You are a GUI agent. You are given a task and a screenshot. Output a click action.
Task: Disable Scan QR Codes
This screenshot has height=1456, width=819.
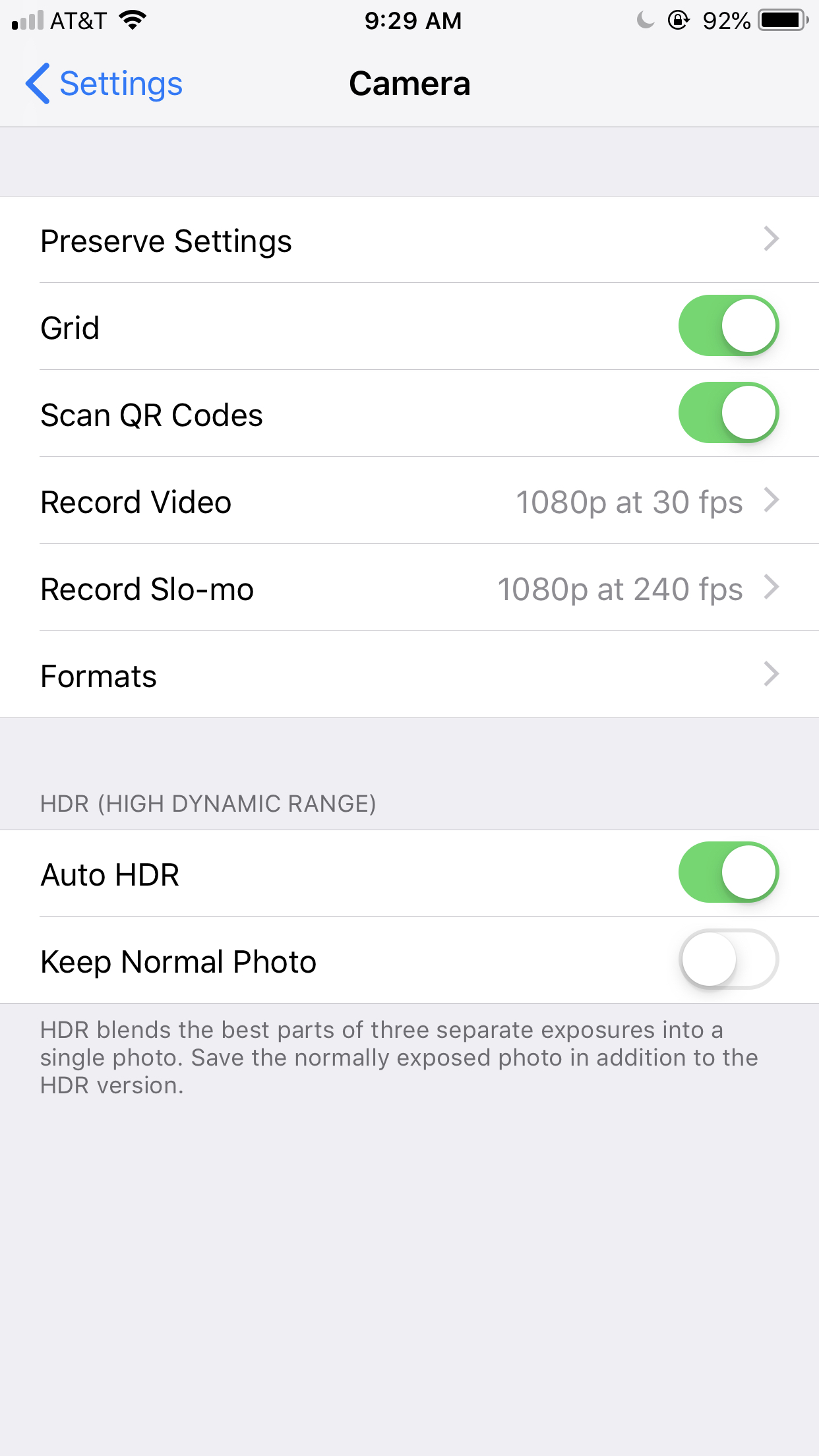[728, 413]
